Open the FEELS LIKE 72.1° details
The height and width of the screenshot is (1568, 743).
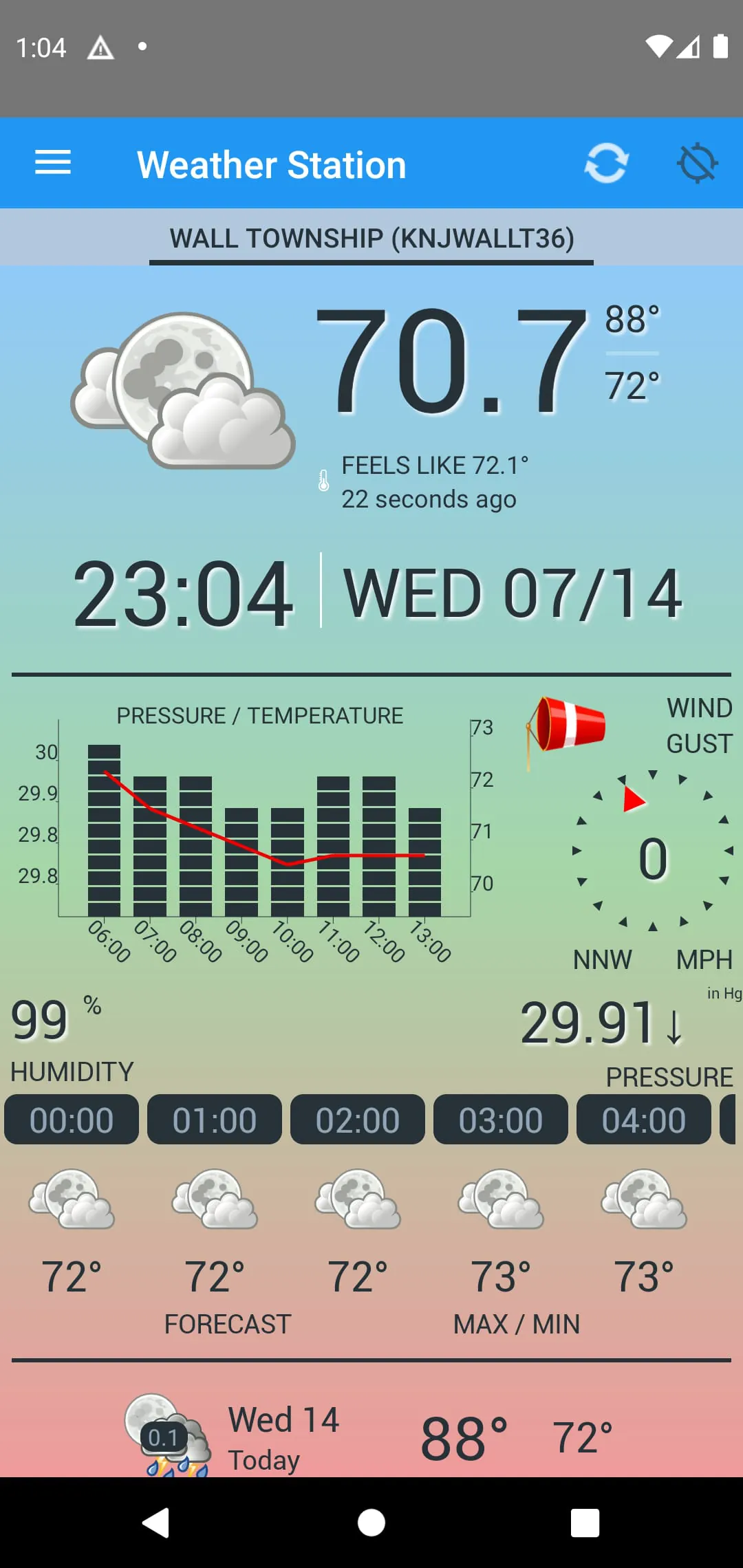tap(438, 464)
